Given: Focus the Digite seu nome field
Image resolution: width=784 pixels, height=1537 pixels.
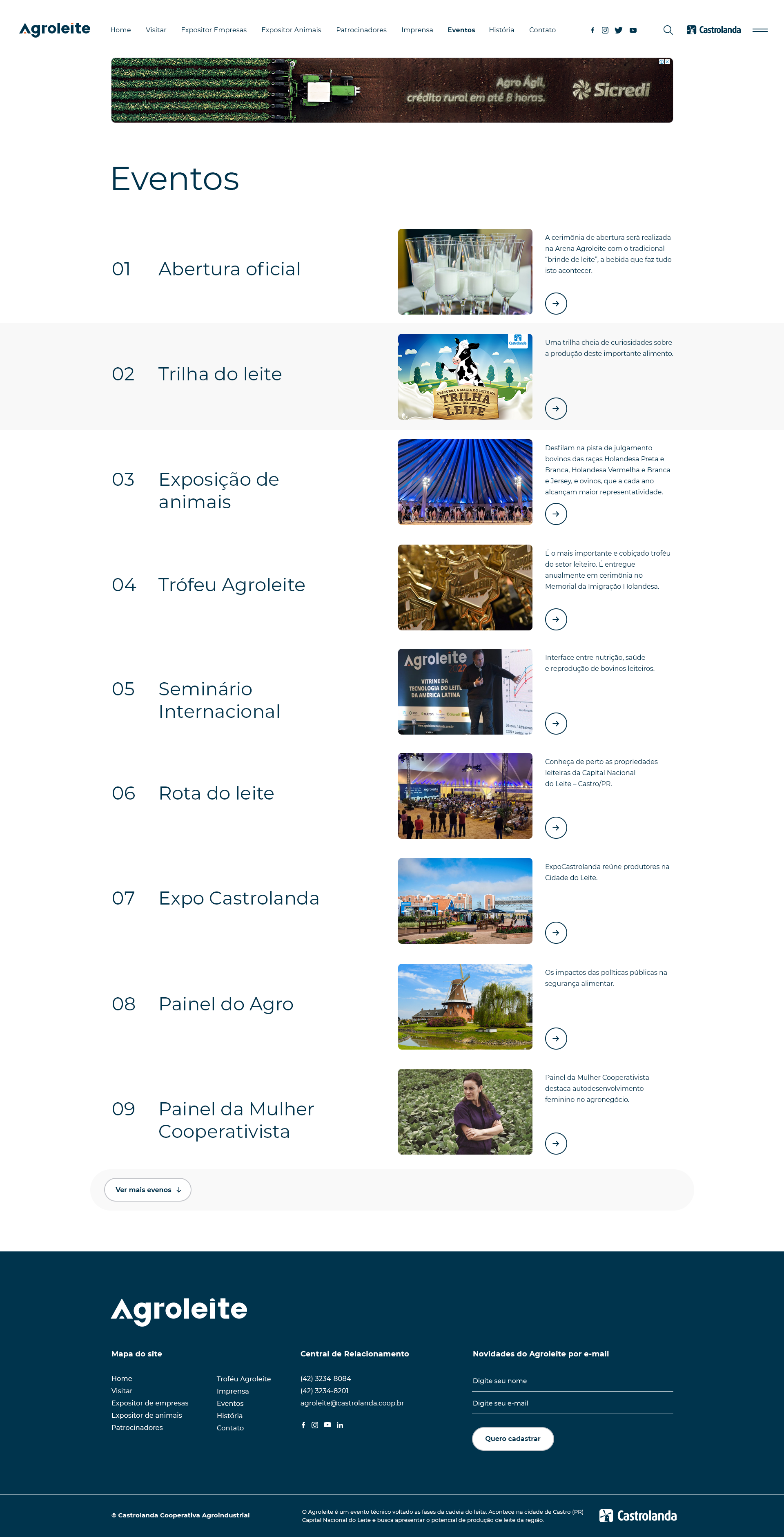Looking at the screenshot, I should click(x=572, y=1381).
